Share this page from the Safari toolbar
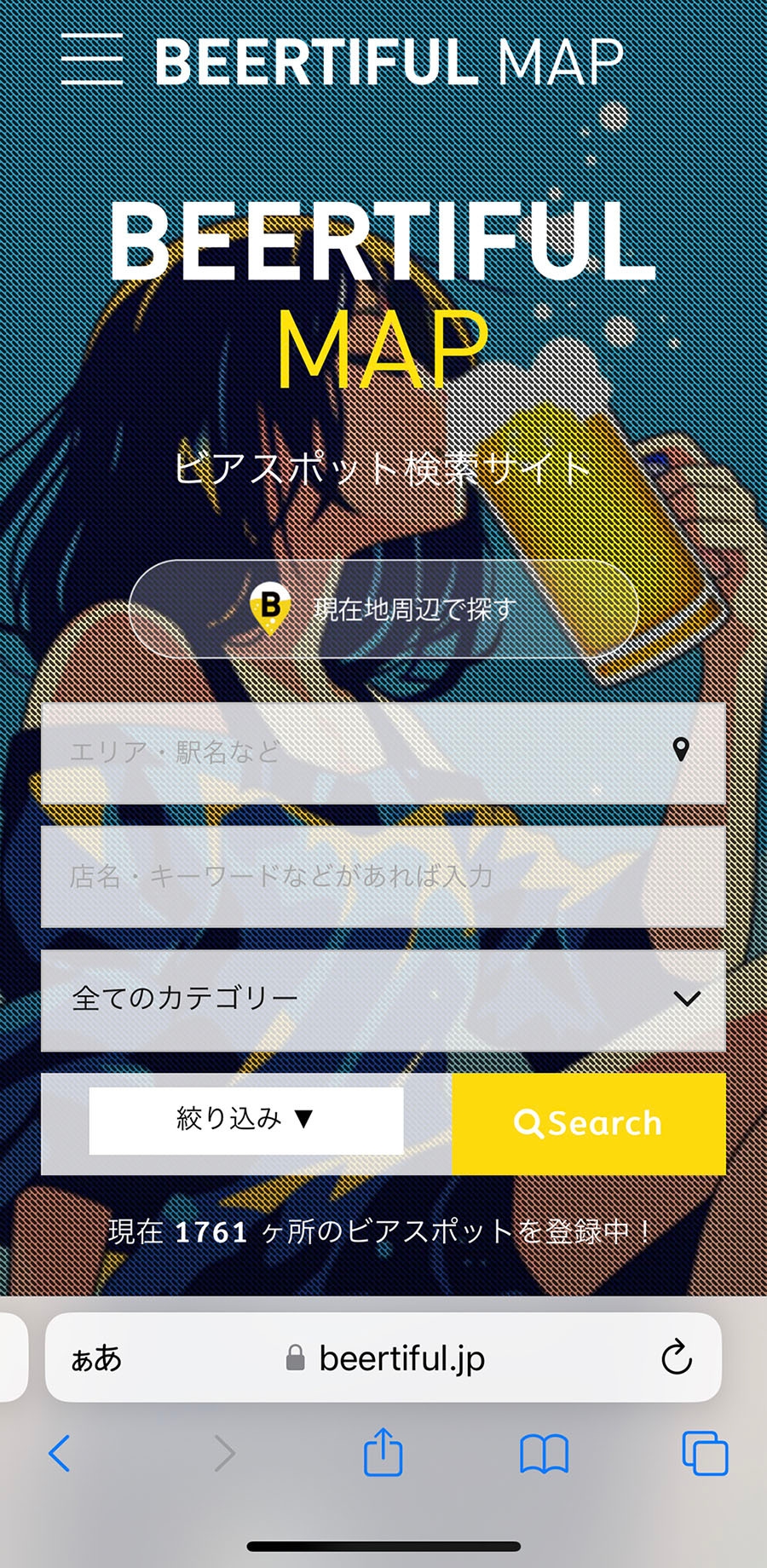Screen dimensions: 767x1568 383,1453
